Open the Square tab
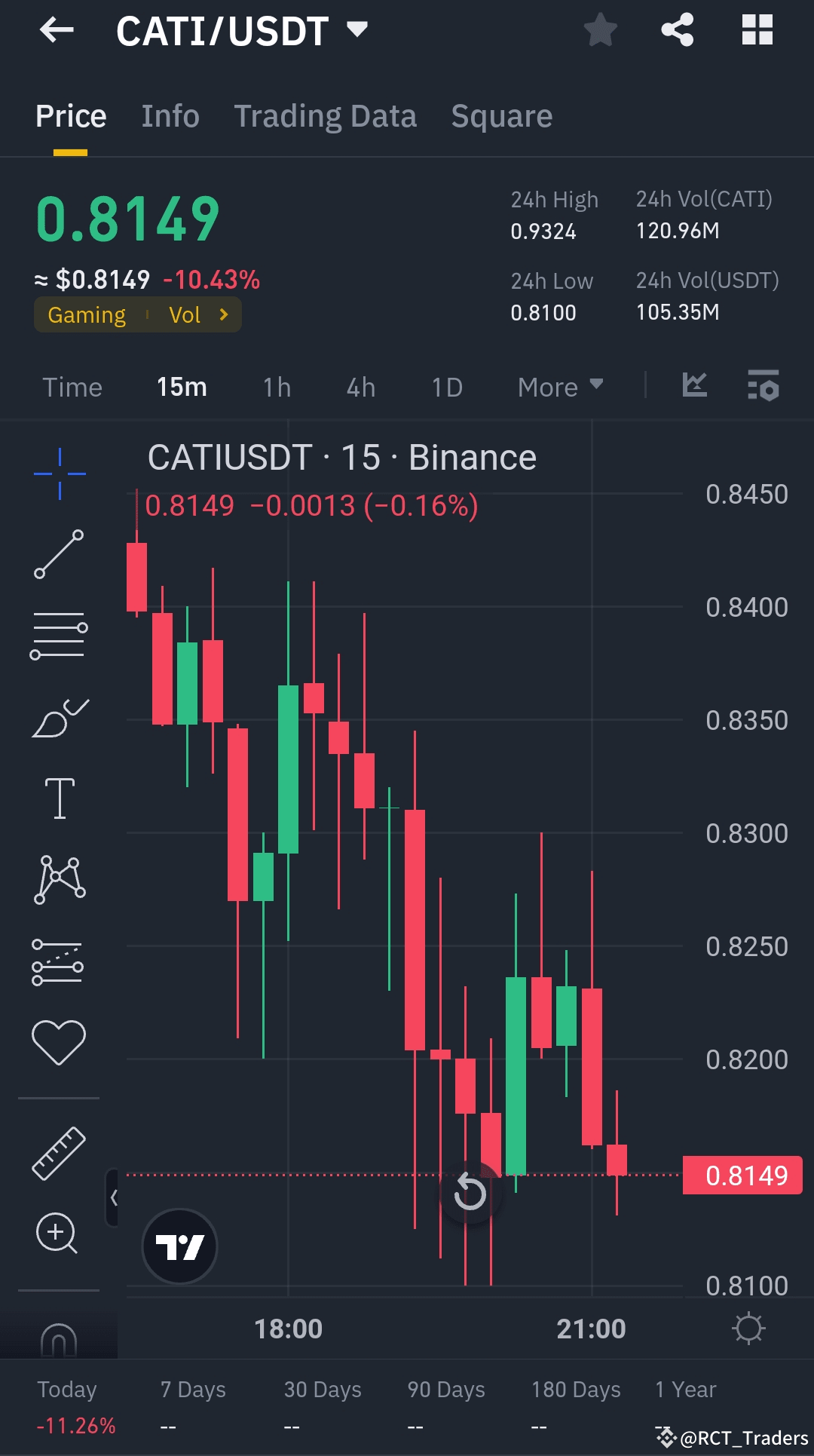This screenshot has height=1456, width=814. pyautogui.click(x=501, y=116)
